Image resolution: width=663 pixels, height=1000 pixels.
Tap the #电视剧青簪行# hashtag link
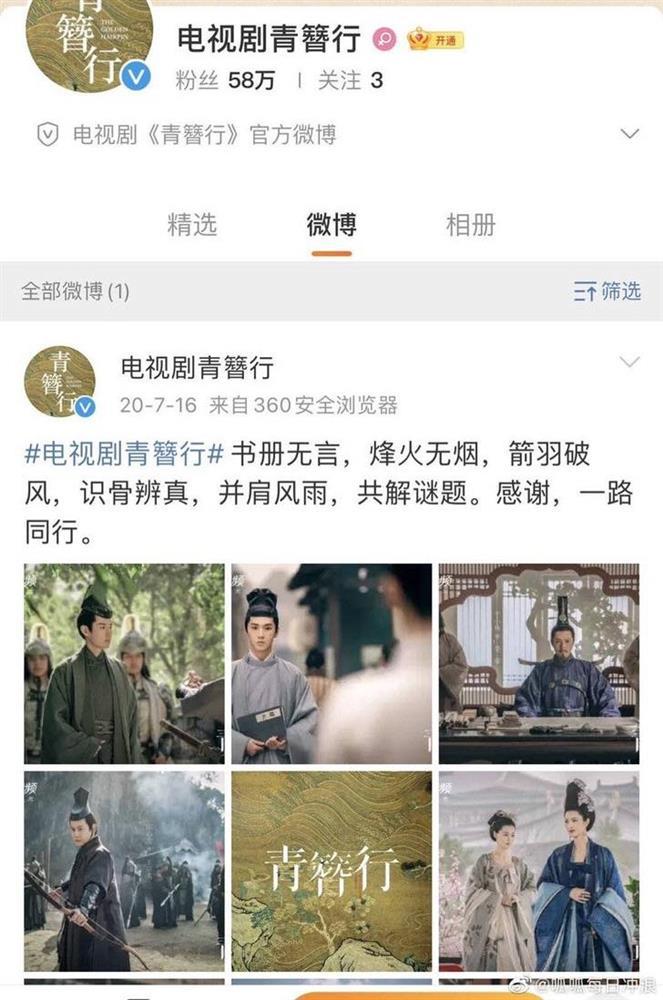pyautogui.click(x=124, y=453)
